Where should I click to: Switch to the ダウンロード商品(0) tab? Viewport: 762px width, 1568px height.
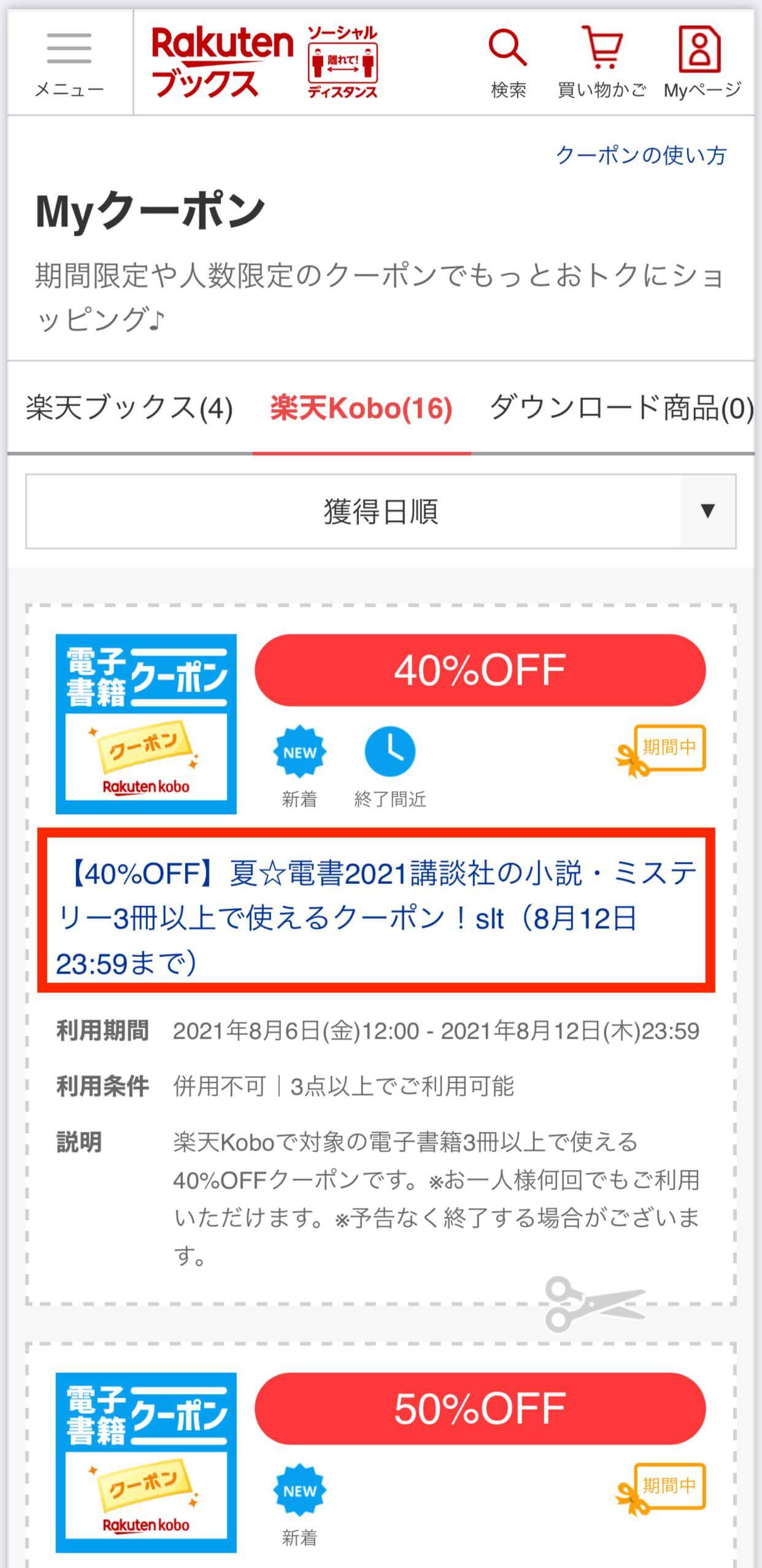coord(621,408)
